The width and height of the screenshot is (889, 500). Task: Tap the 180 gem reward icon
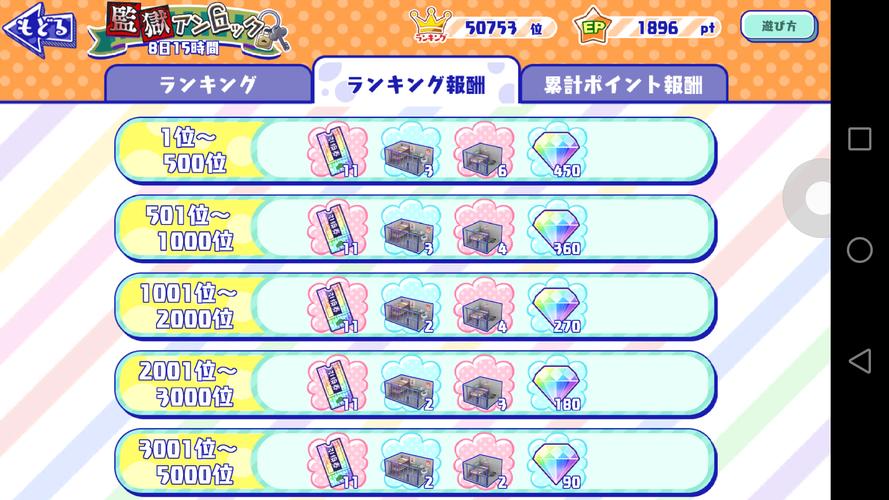pos(557,384)
